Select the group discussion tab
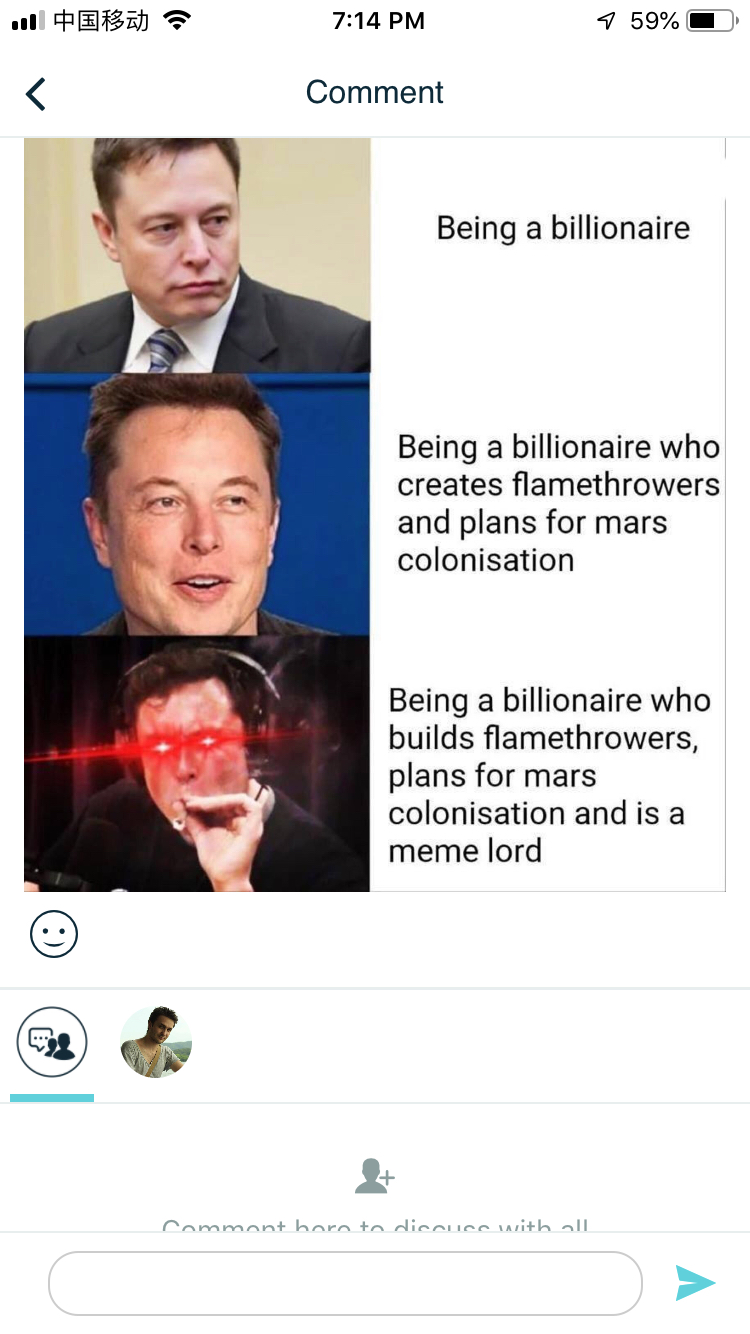750x1334 pixels. (52, 1042)
